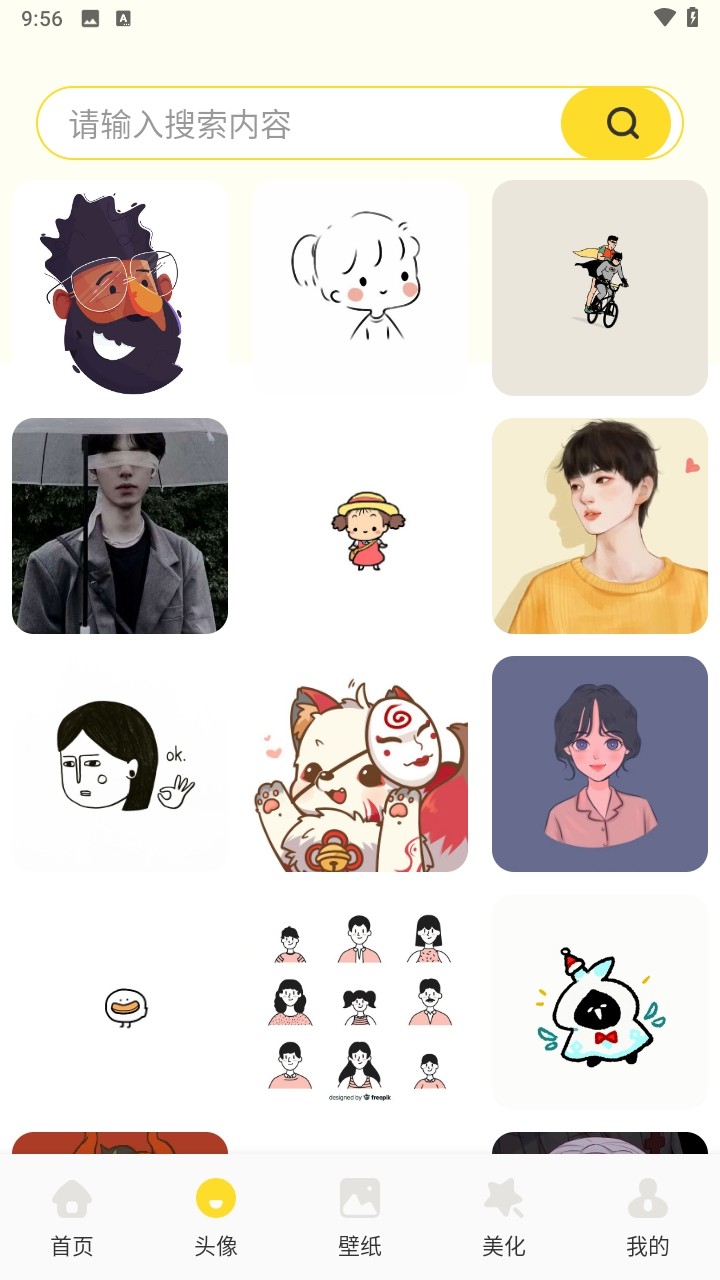Screen dimensions: 720x1280
Task: Open the girl in straw hat avatar
Action: pyautogui.click(x=360, y=526)
